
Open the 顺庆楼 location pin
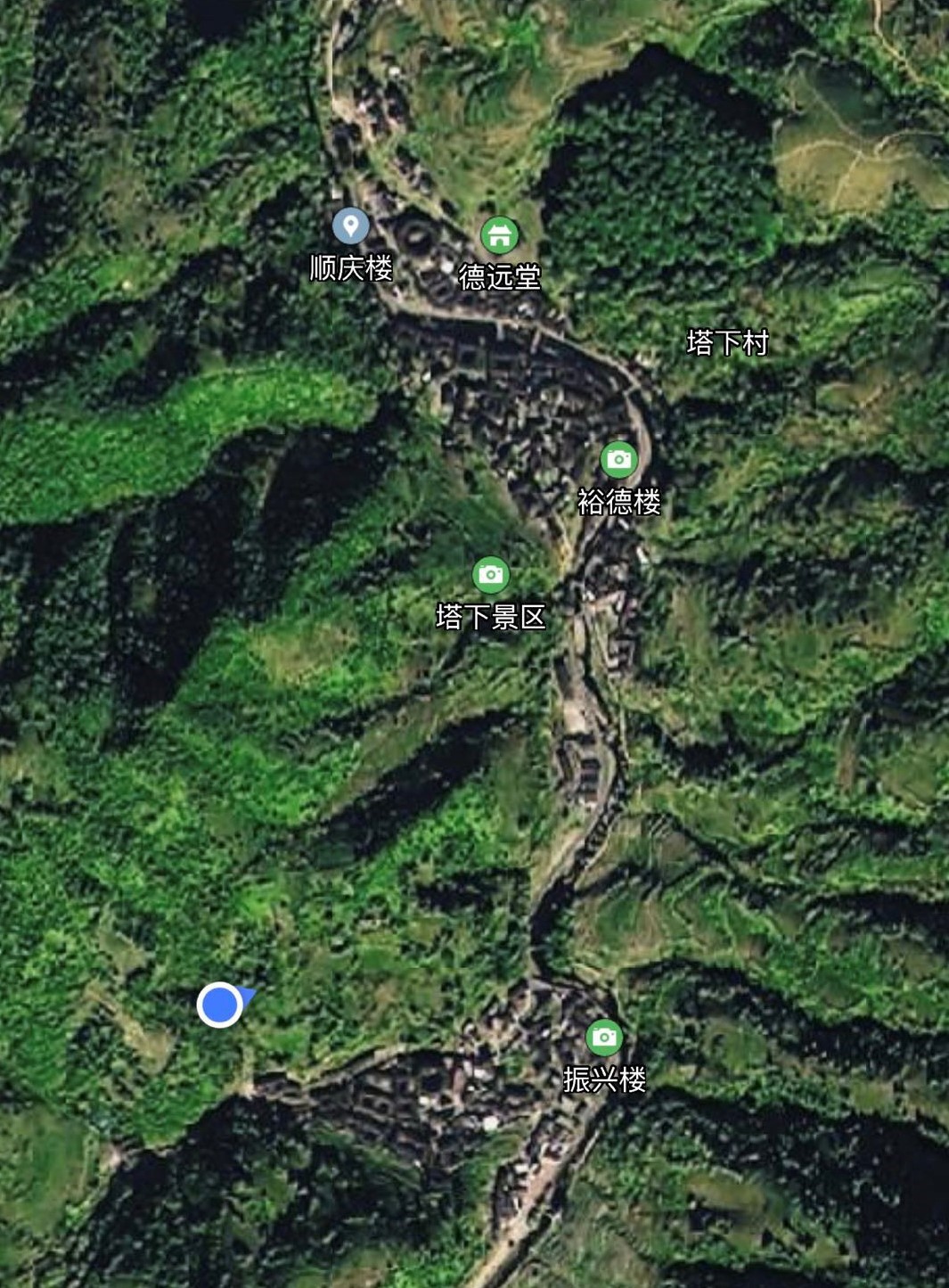(x=350, y=226)
